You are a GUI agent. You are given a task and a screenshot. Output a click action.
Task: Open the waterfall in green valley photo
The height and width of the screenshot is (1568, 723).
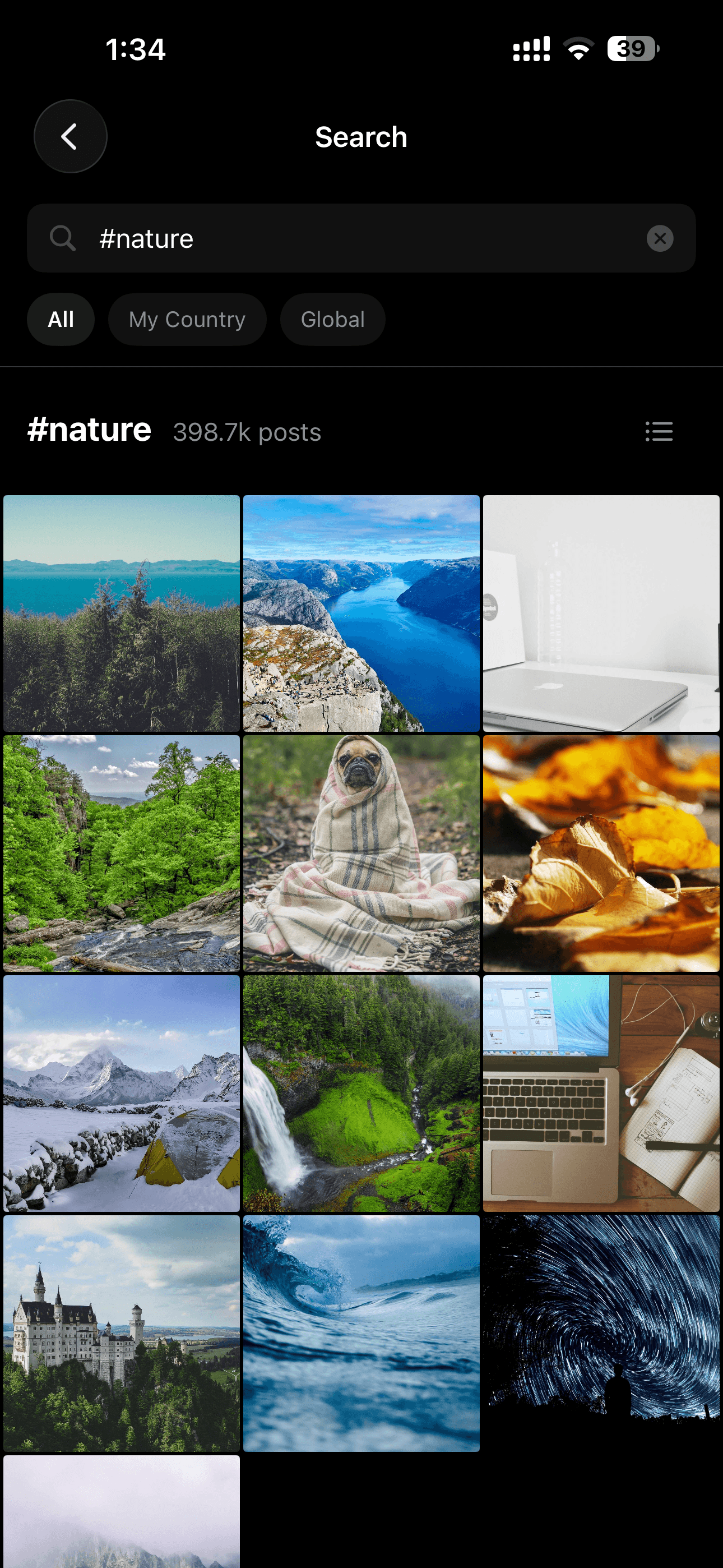361,1092
